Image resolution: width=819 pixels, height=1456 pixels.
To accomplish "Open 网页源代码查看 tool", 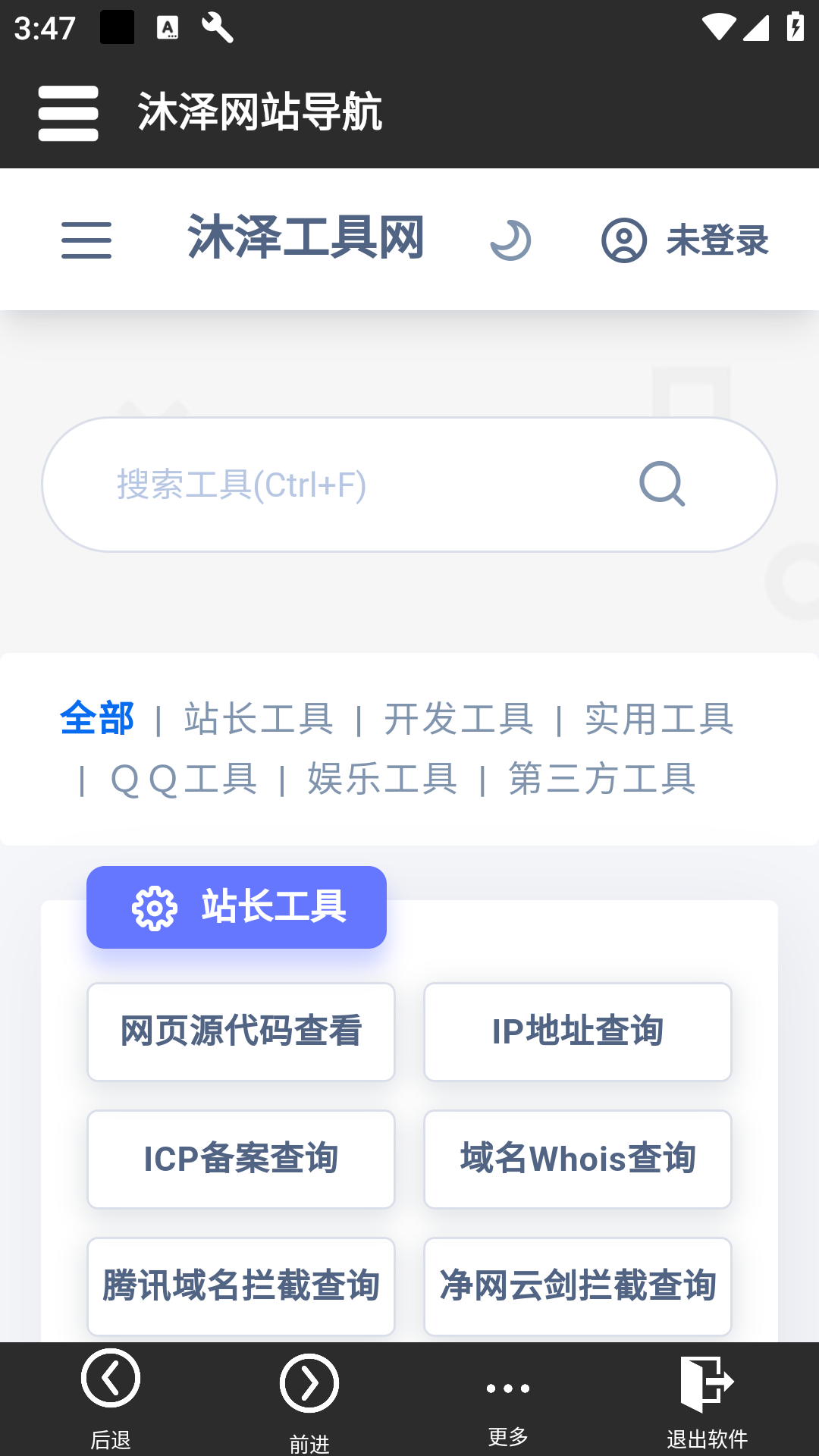I will click(x=240, y=1031).
